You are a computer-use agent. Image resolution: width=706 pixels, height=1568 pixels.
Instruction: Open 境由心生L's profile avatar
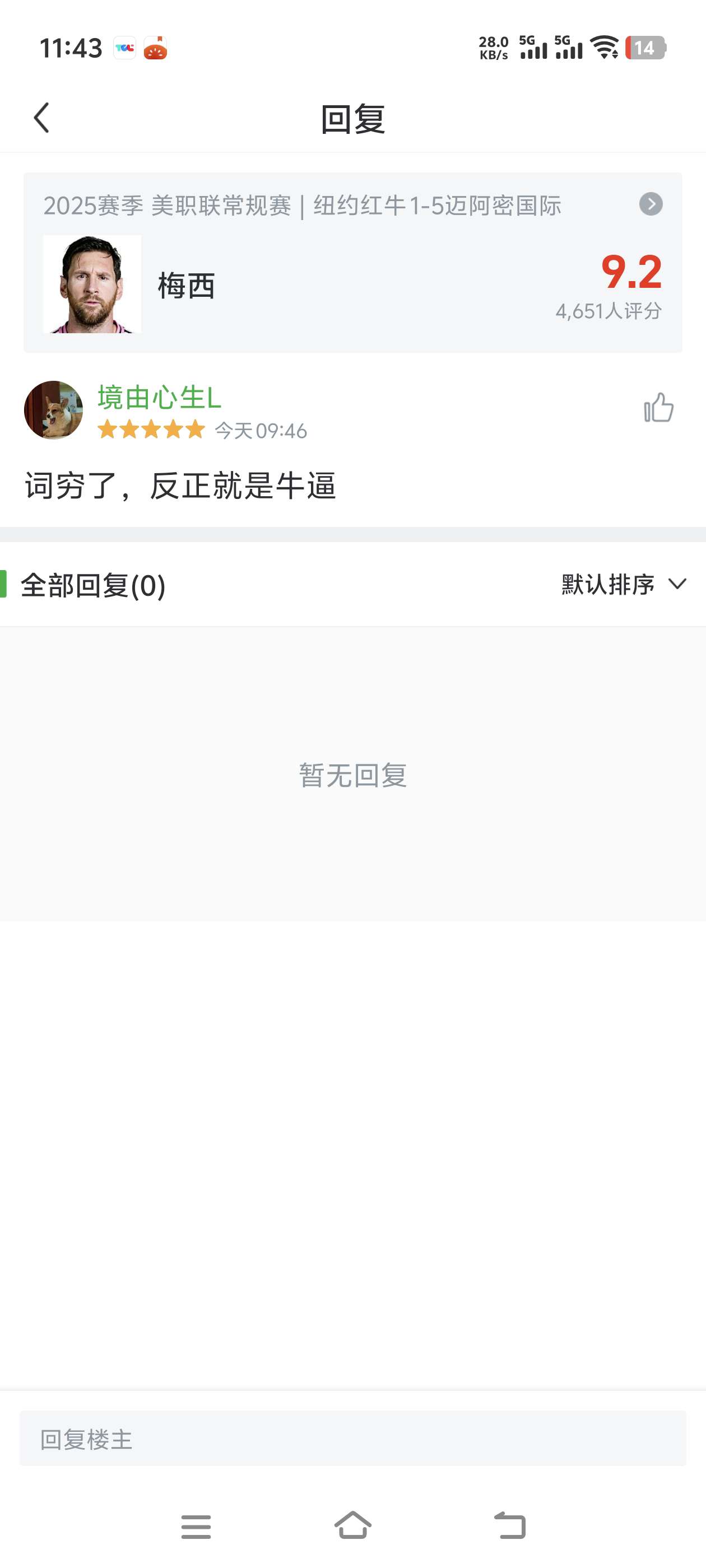click(x=54, y=410)
